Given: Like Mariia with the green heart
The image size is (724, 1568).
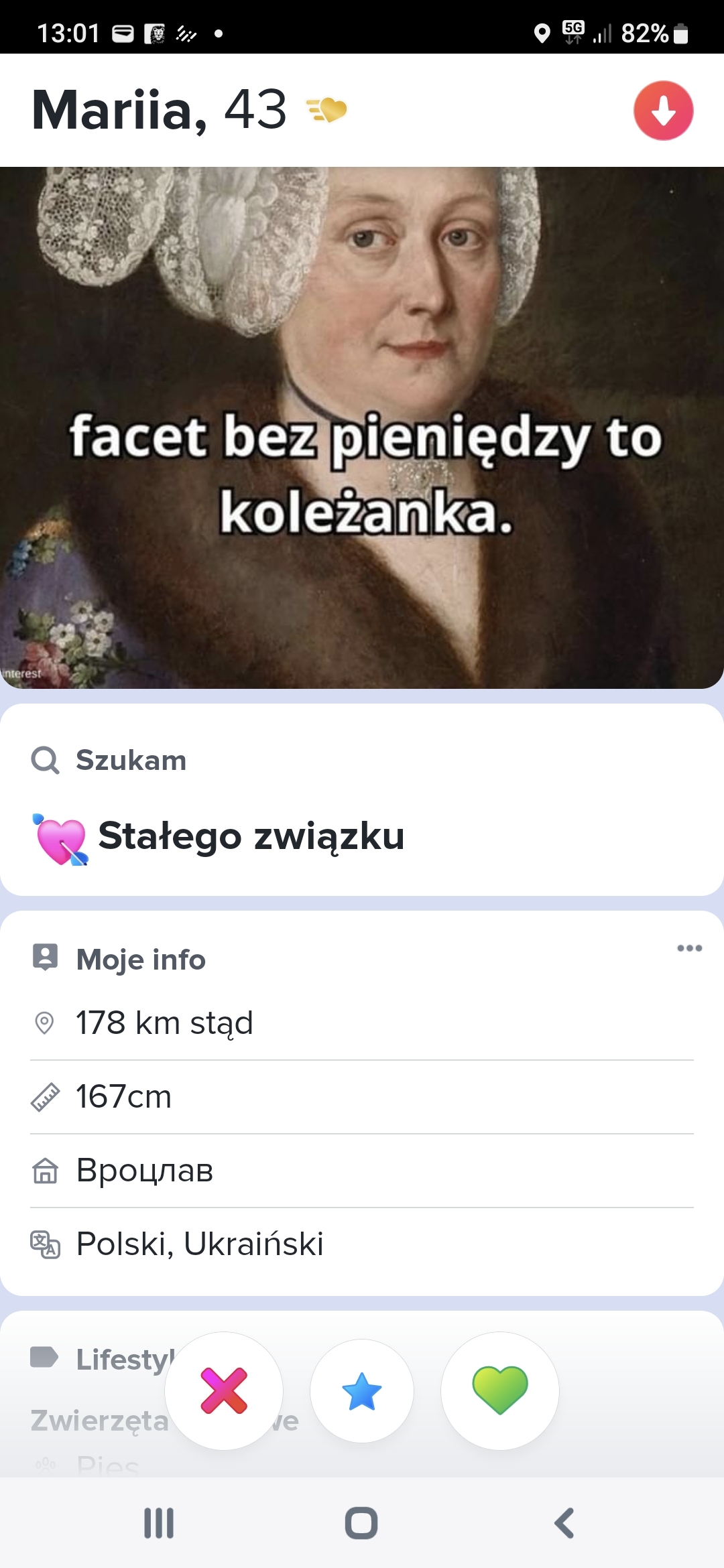Looking at the screenshot, I should 499,1391.
